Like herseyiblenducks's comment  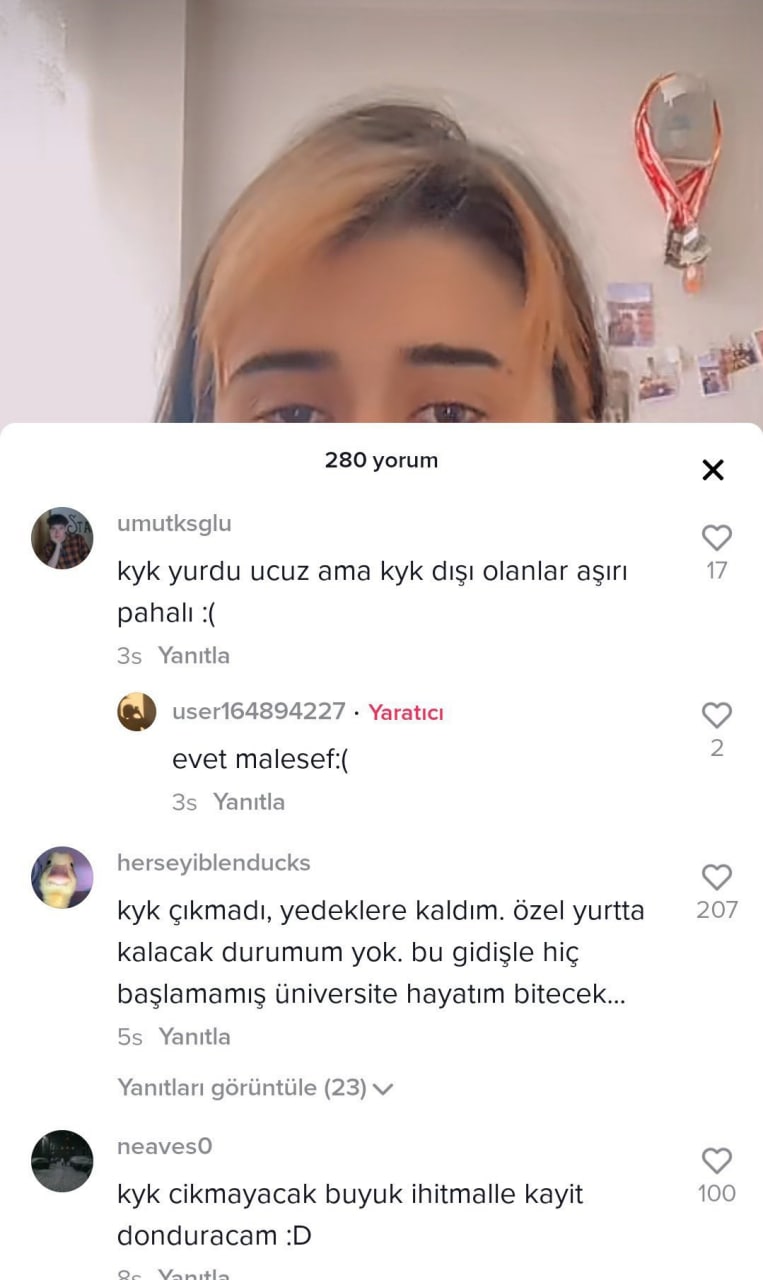pos(716,877)
